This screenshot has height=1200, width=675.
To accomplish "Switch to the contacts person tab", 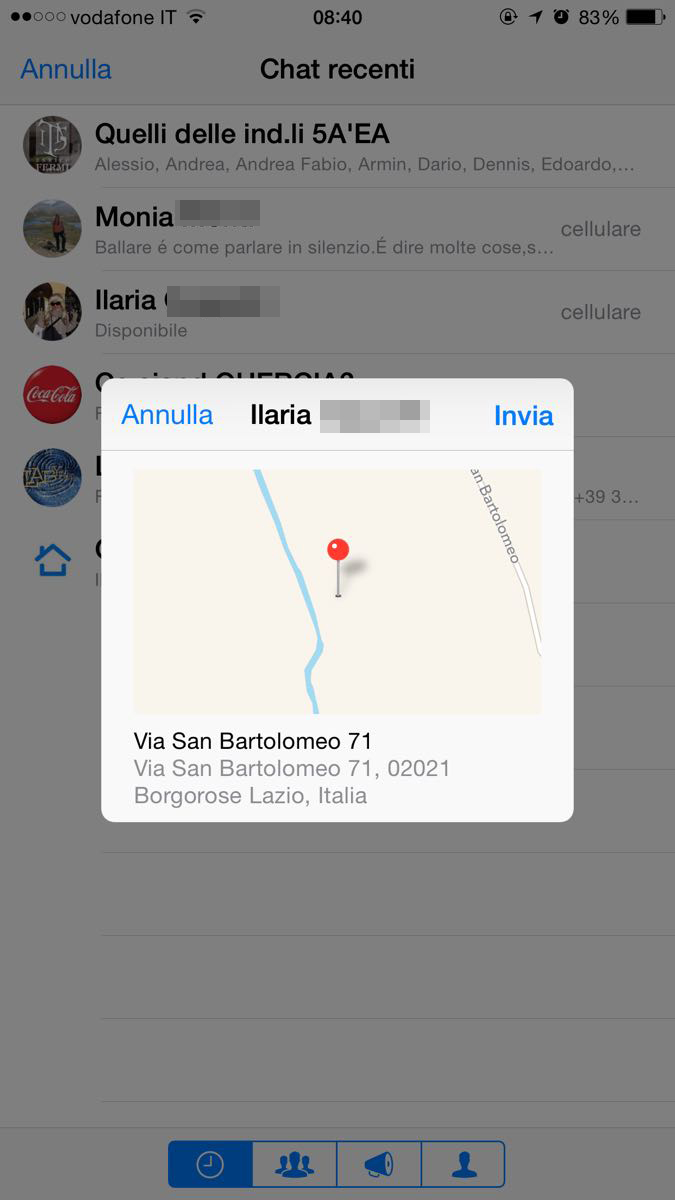I will (x=463, y=1164).
